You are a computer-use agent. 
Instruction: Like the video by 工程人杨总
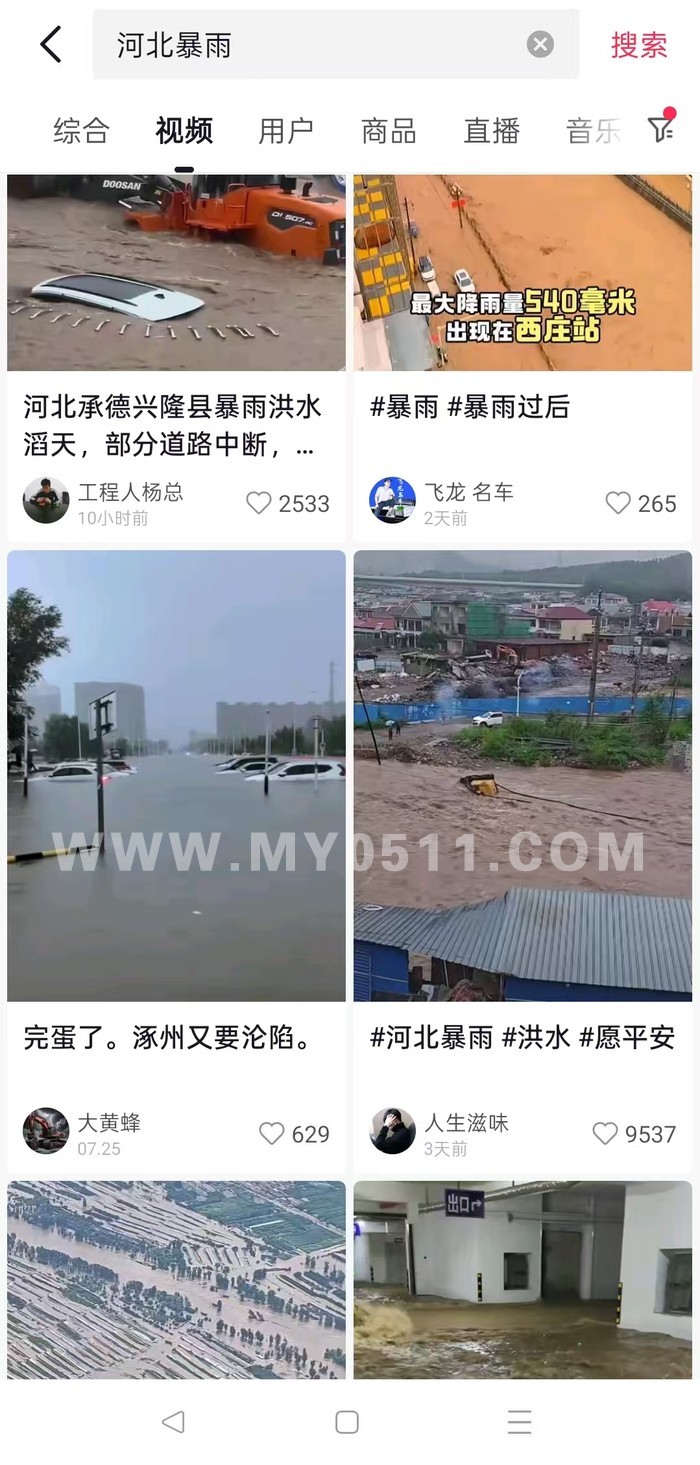259,503
